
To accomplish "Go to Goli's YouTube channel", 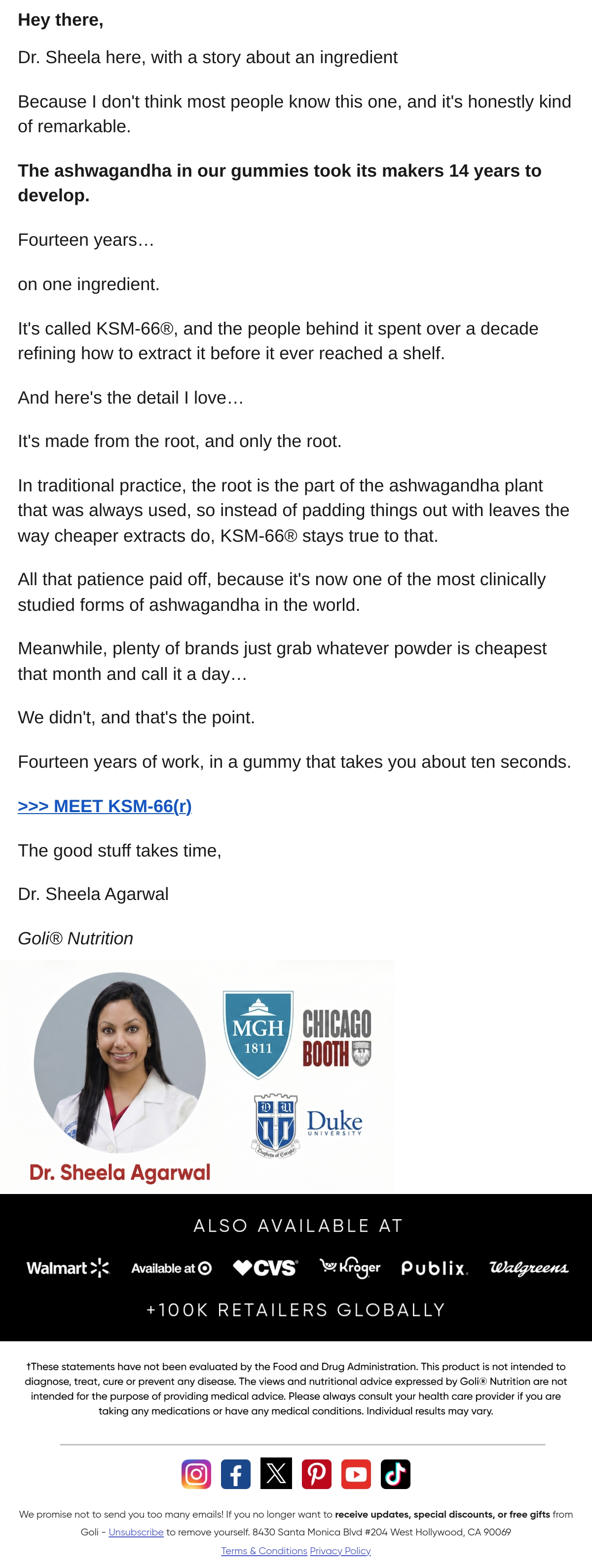I will coord(356,1474).
